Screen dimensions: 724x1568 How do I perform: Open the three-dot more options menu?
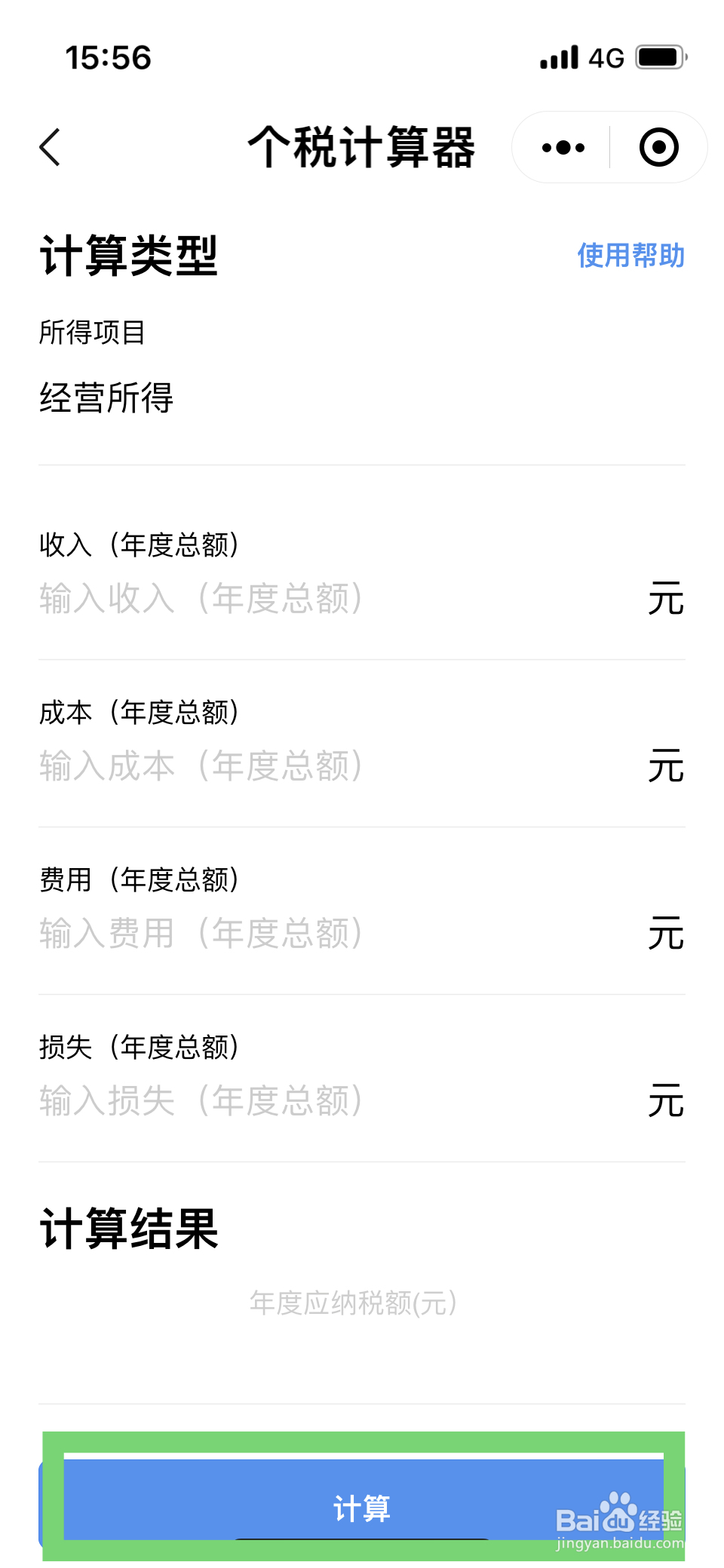562,147
